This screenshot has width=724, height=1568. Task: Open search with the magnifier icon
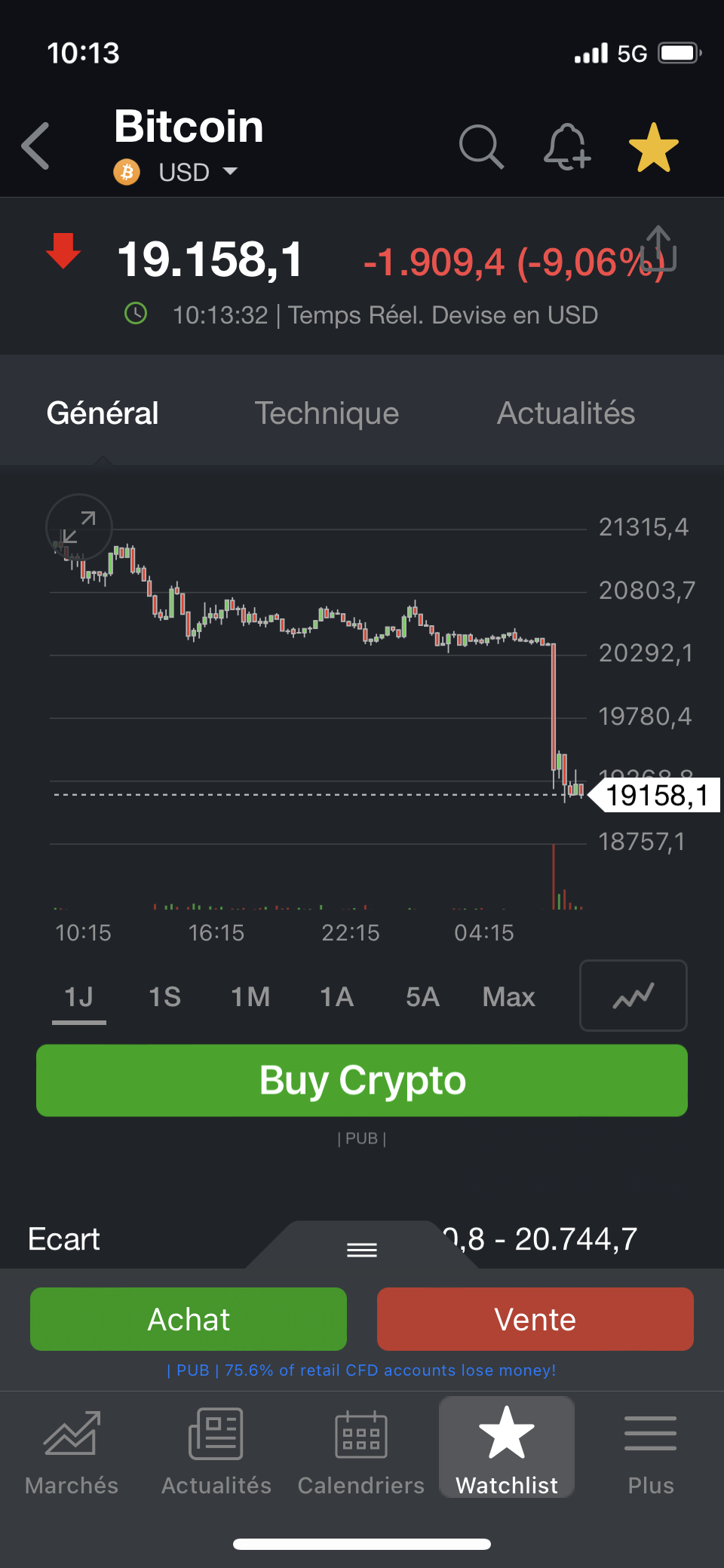[x=481, y=146]
